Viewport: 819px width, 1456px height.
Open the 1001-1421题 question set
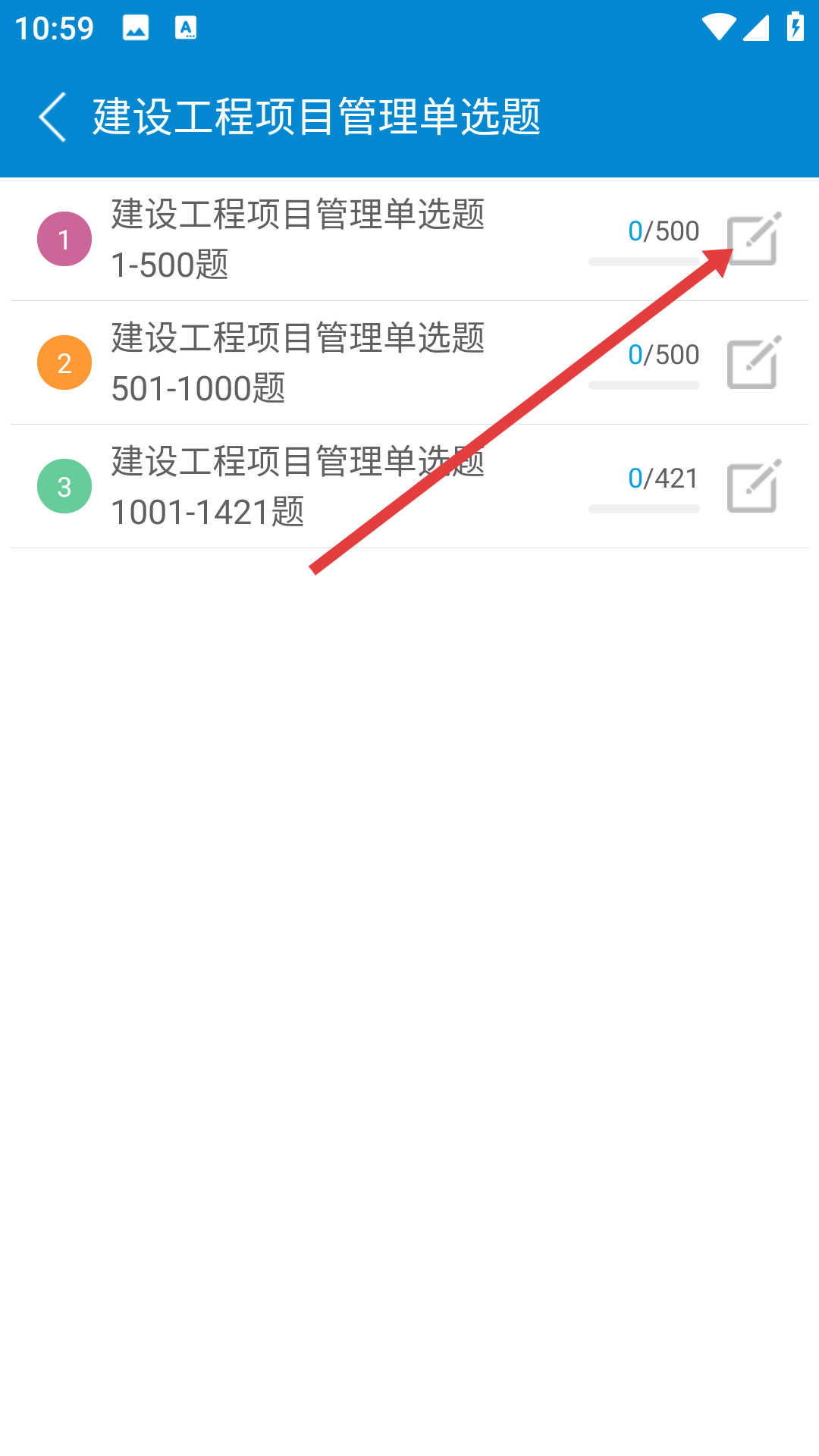point(297,486)
